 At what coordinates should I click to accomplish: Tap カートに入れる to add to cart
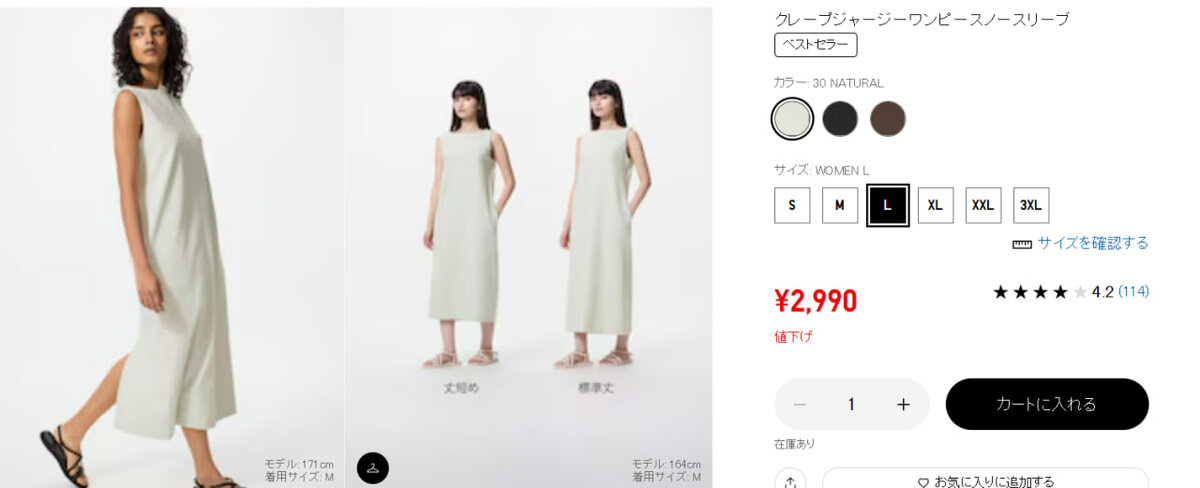[x=1047, y=404]
